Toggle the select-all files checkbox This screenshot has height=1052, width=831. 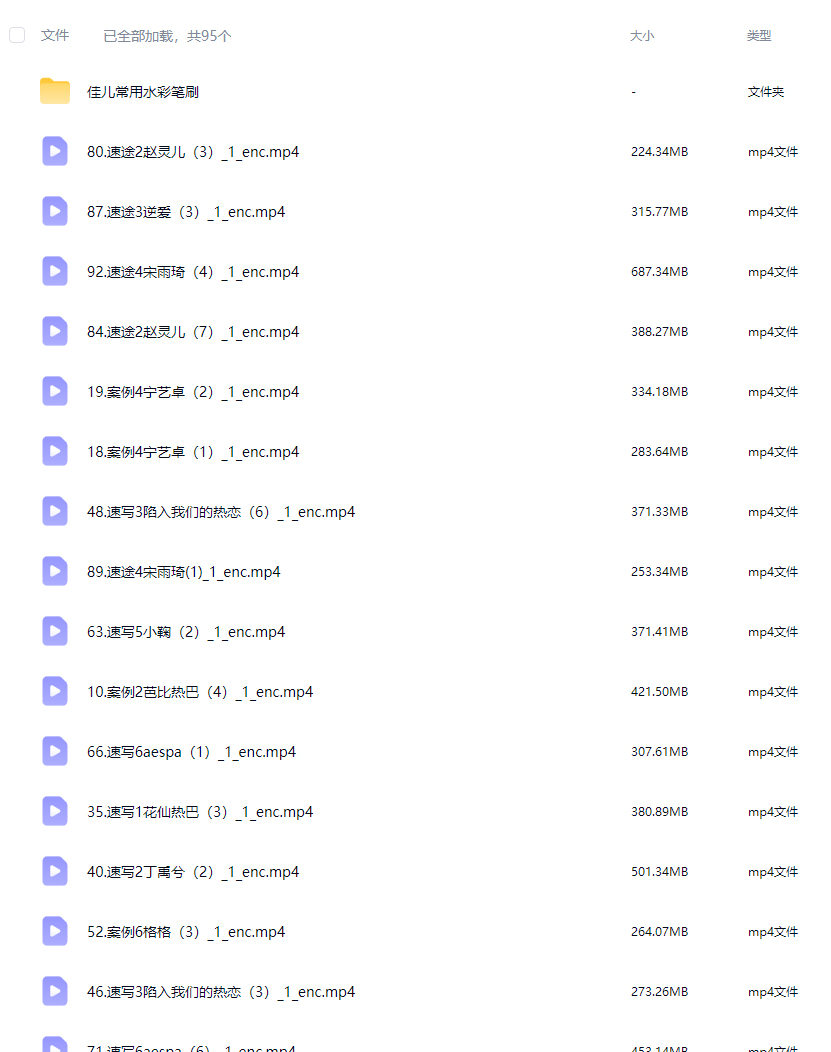pyautogui.click(x=17, y=35)
